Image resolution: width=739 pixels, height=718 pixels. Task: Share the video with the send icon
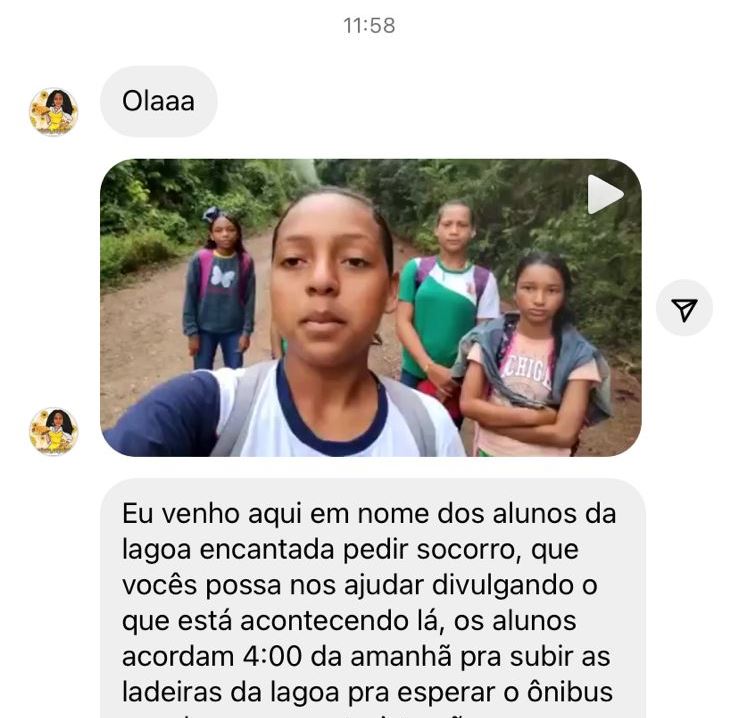click(684, 309)
